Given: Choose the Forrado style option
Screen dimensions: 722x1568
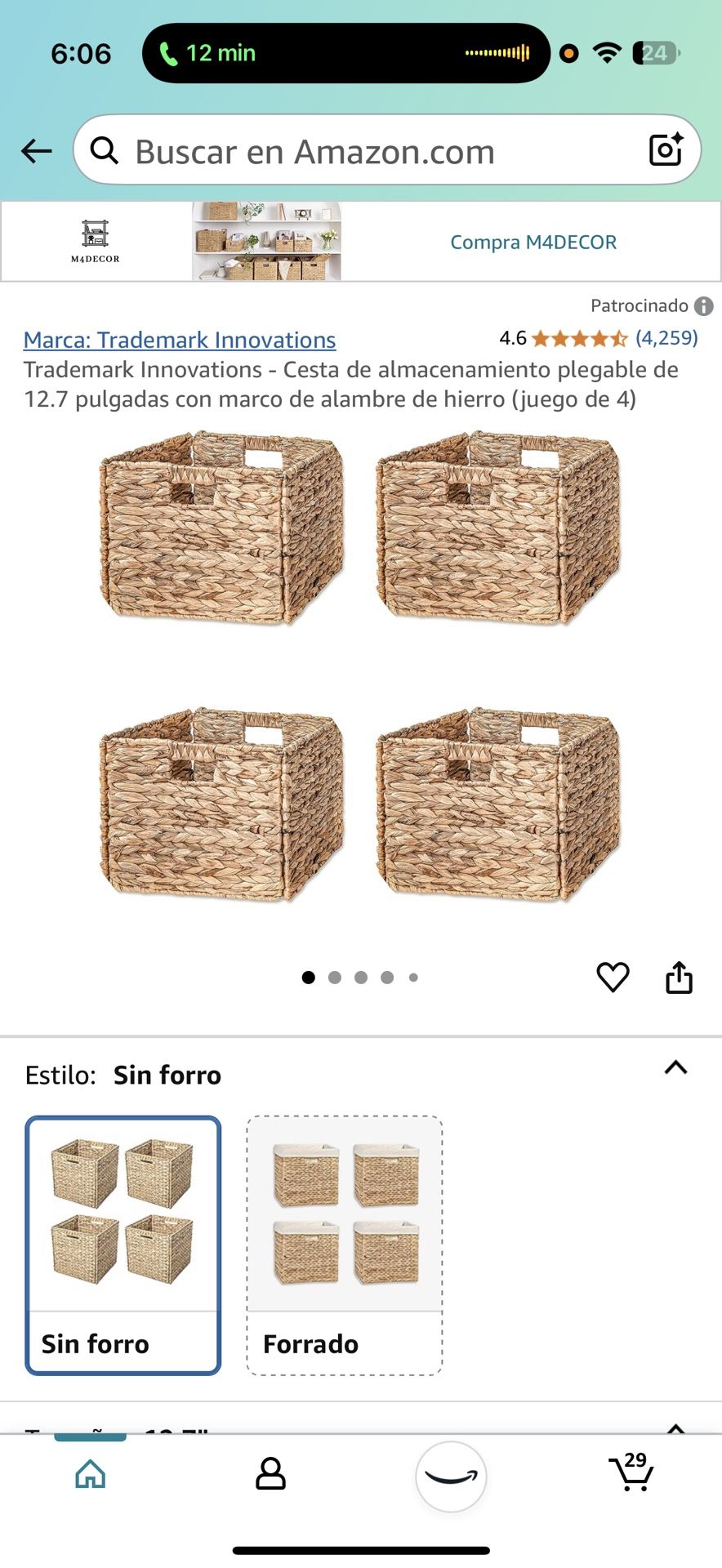Looking at the screenshot, I should point(344,1245).
